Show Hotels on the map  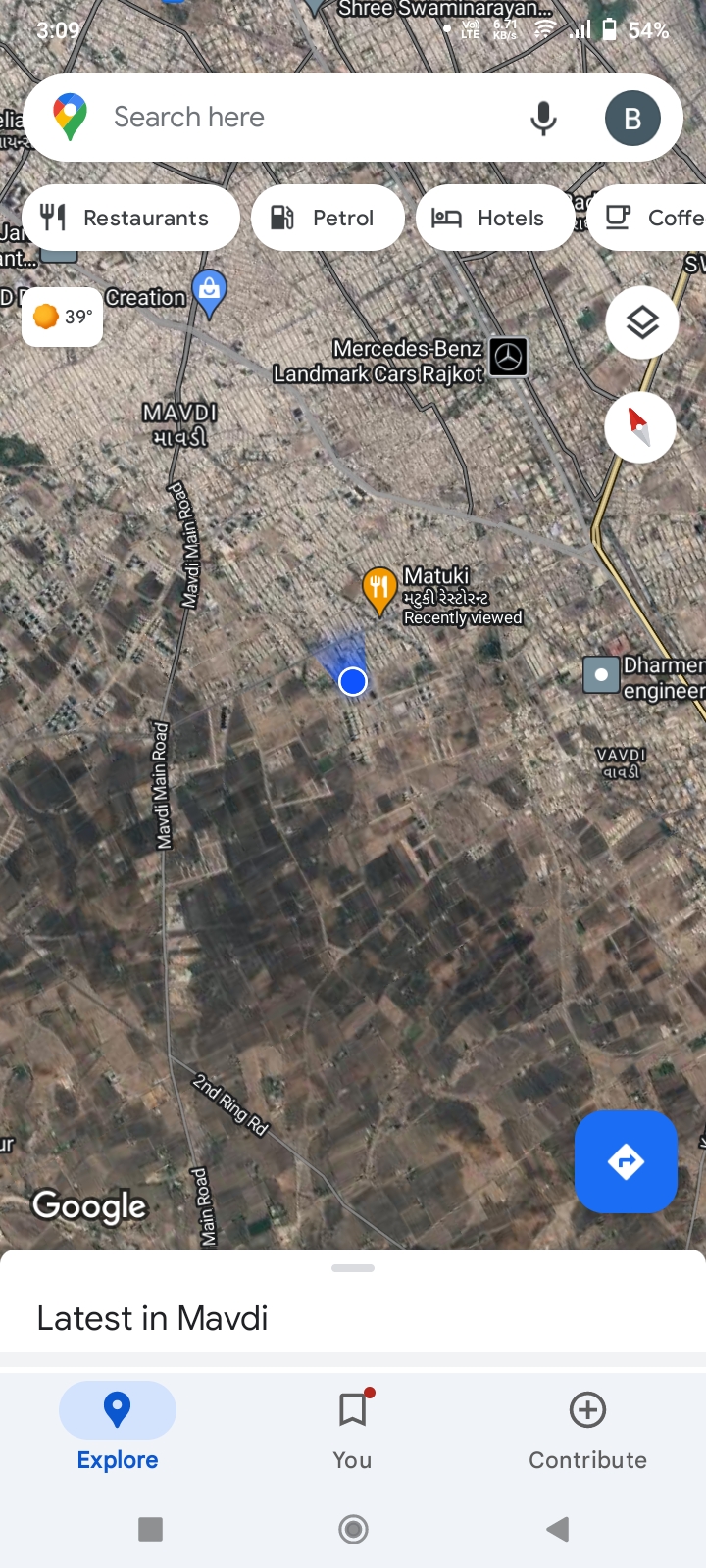[x=494, y=218]
